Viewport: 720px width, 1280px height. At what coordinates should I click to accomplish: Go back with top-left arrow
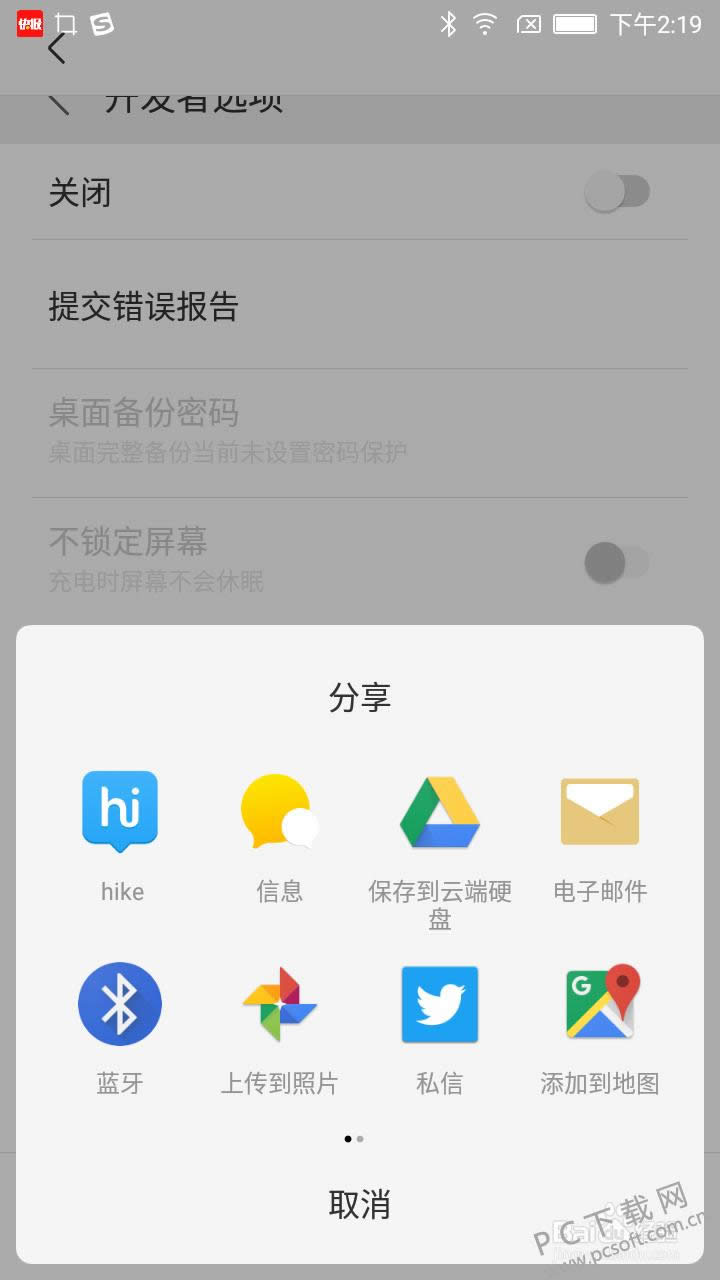click(57, 47)
